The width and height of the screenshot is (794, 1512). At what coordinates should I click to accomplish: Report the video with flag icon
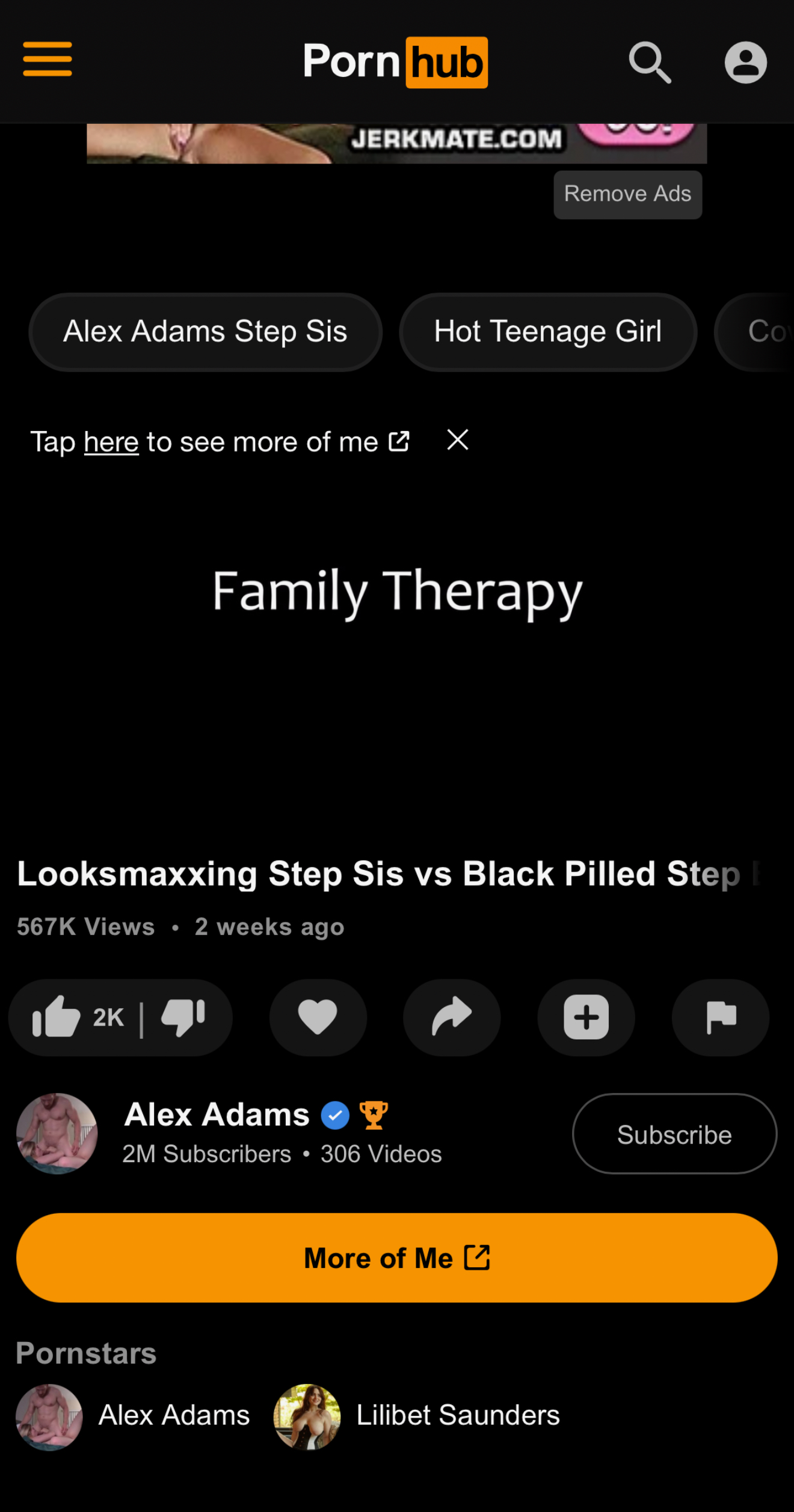[x=721, y=1017]
